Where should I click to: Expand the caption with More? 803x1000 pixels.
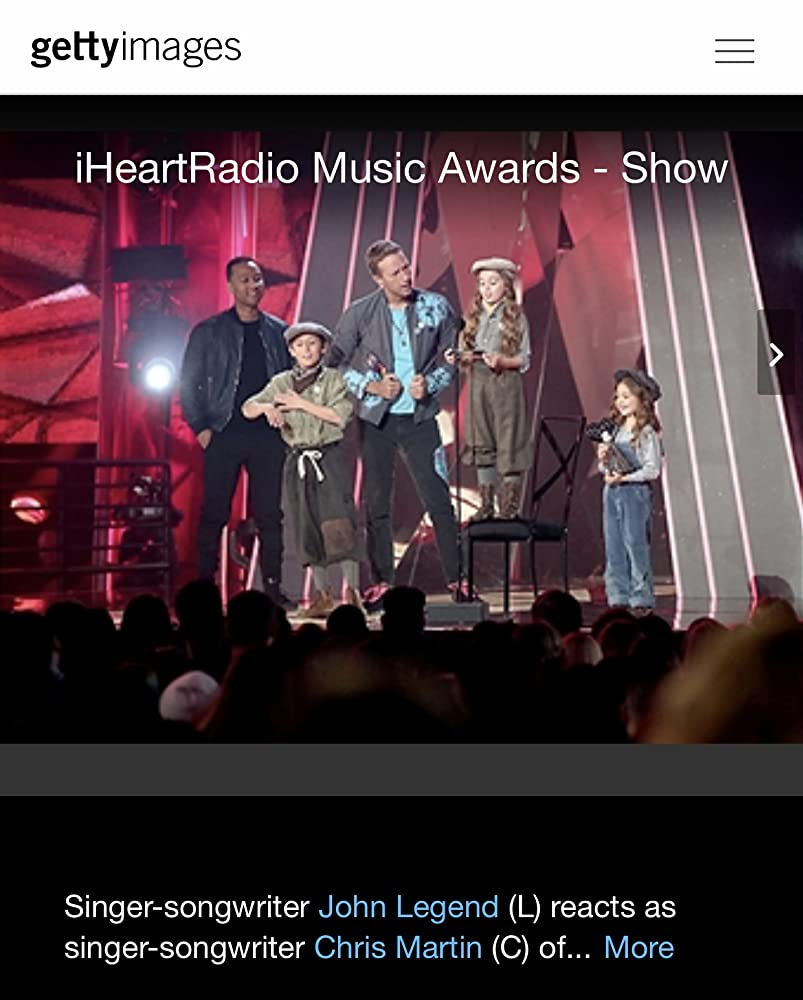coord(639,947)
